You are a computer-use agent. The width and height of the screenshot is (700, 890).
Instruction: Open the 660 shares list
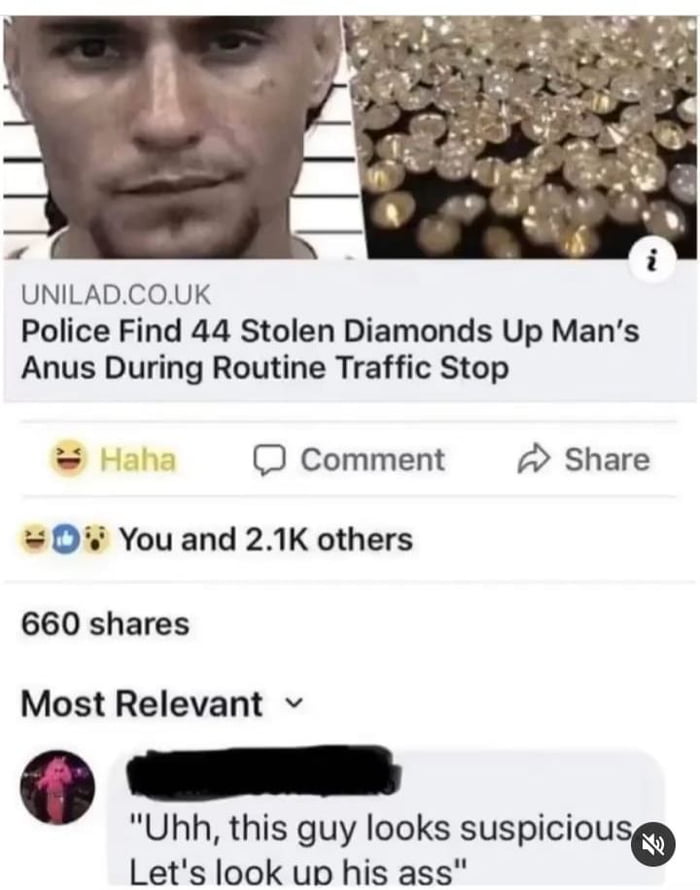tap(105, 624)
